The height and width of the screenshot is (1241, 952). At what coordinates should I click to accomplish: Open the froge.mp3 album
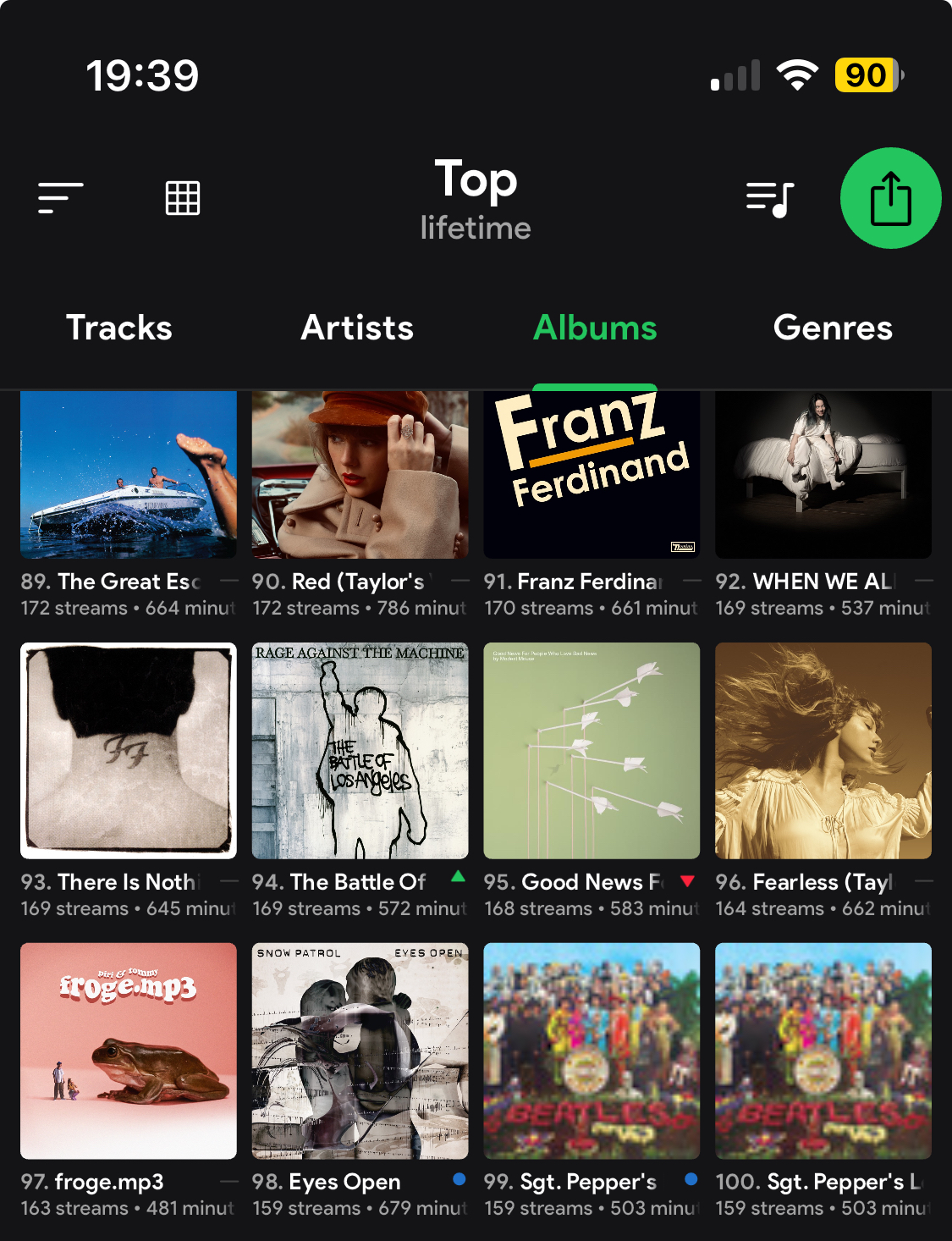(129, 1051)
